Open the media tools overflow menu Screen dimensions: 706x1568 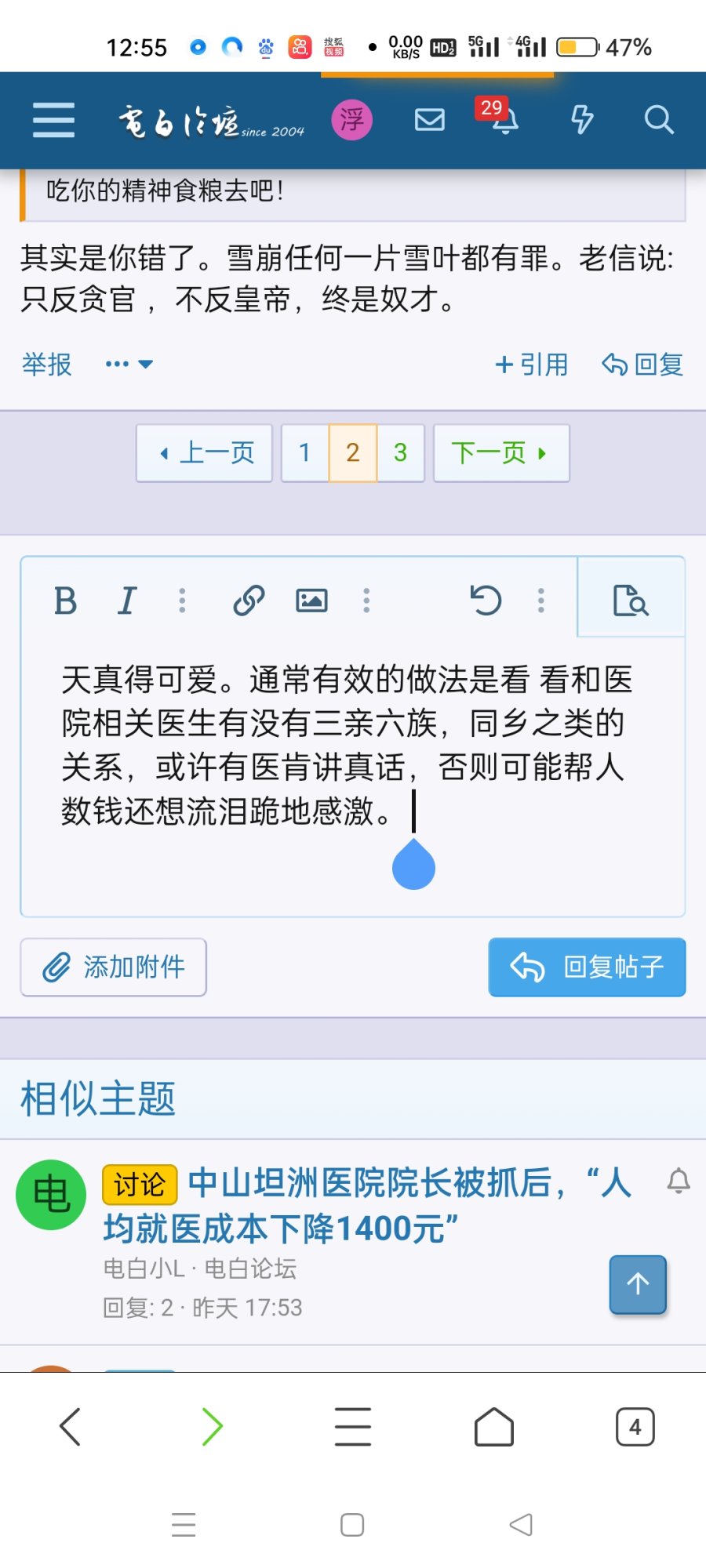pyautogui.click(x=366, y=600)
